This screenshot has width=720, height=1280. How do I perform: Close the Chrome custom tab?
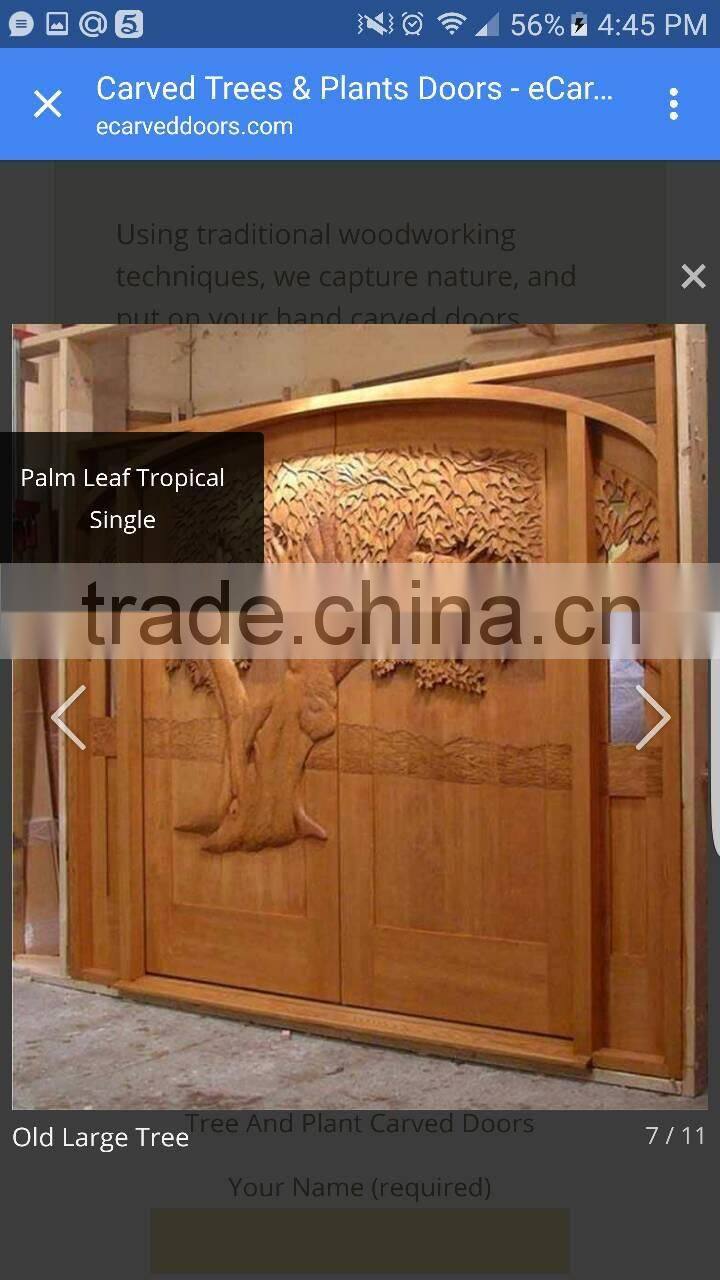point(47,104)
